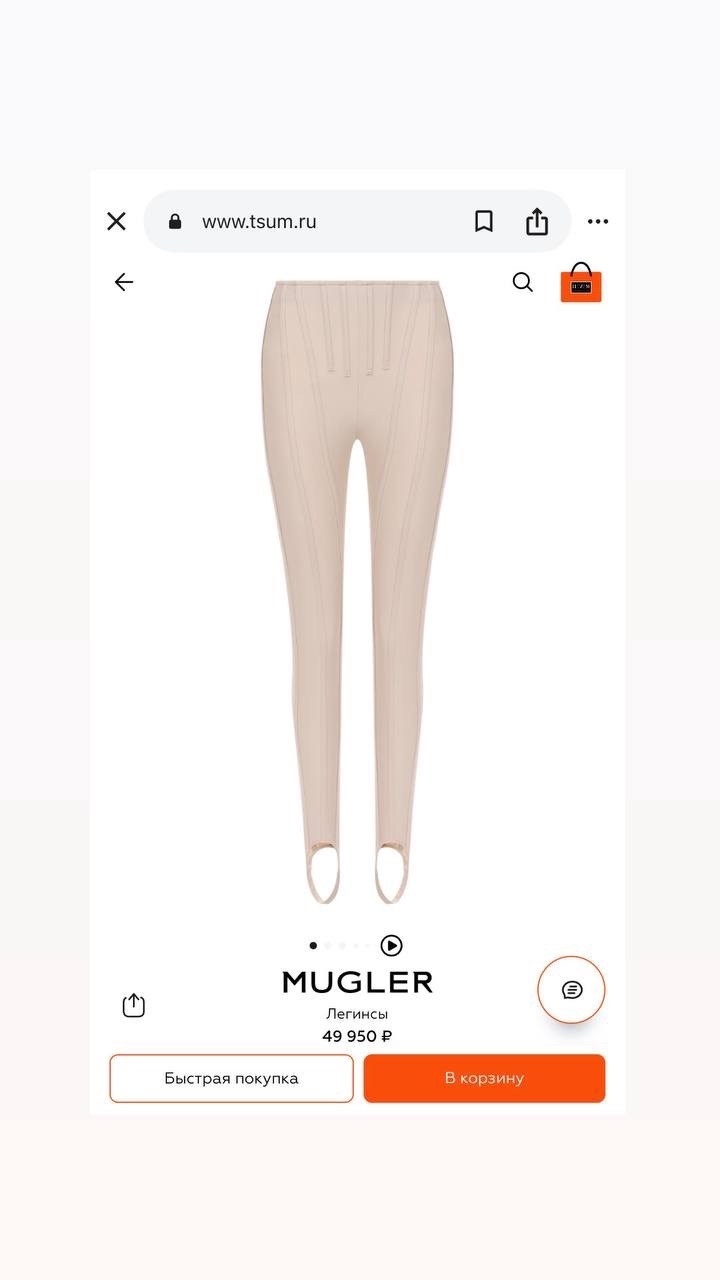Viewport: 720px width, 1280px height.
Task: Go back with the left arrow
Action: pyautogui.click(x=124, y=282)
